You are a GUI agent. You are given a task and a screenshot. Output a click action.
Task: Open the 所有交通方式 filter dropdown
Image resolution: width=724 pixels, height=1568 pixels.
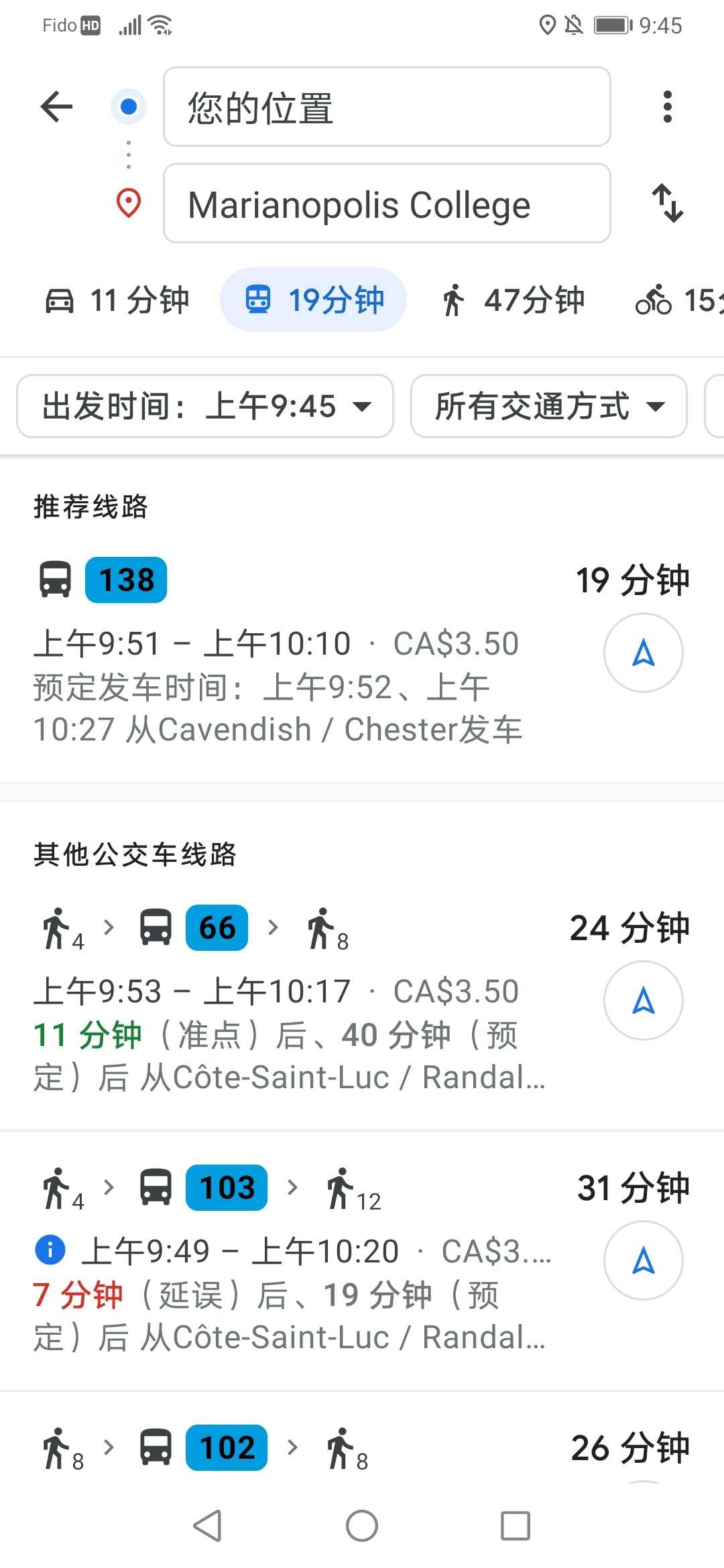(x=549, y=406)
